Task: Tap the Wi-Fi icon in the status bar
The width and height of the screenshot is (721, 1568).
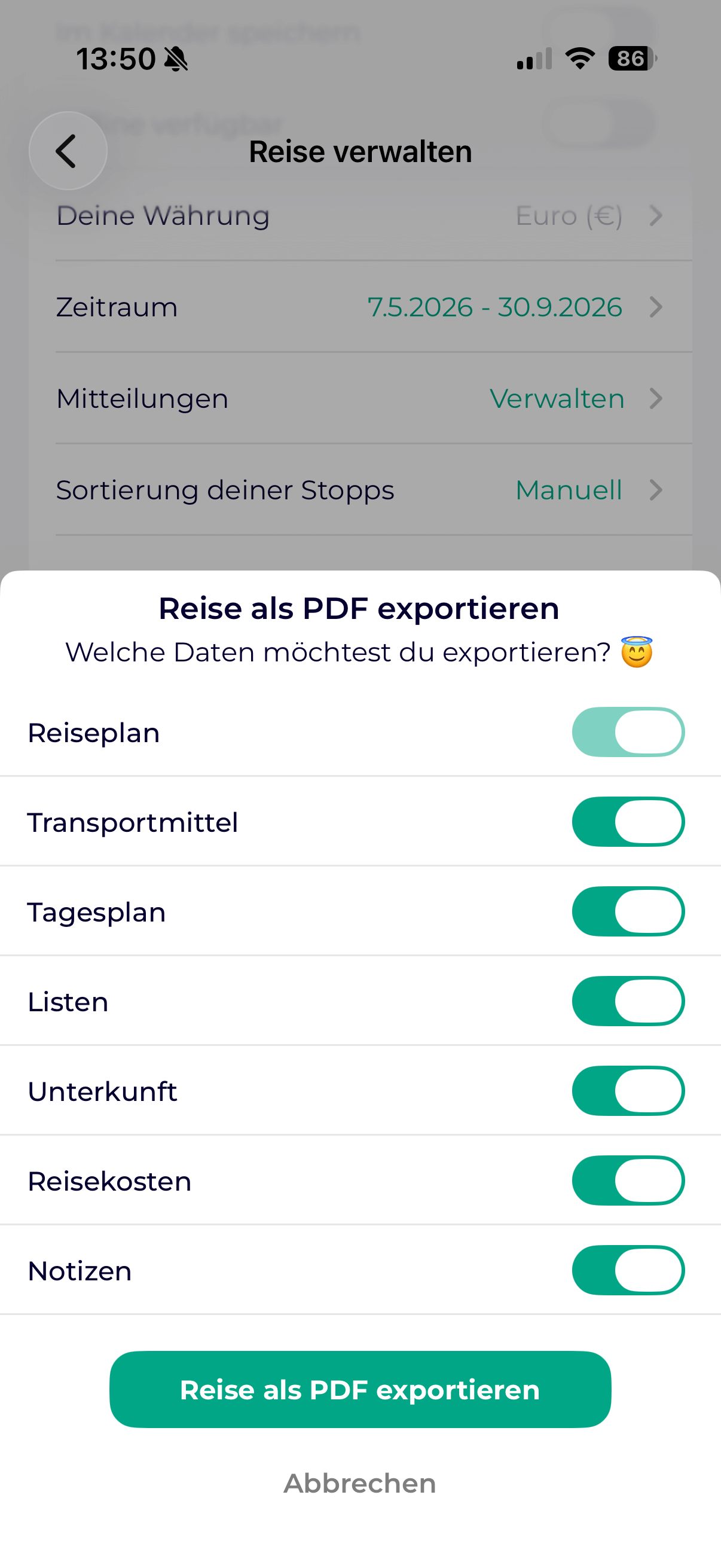Action: point(579,57)
